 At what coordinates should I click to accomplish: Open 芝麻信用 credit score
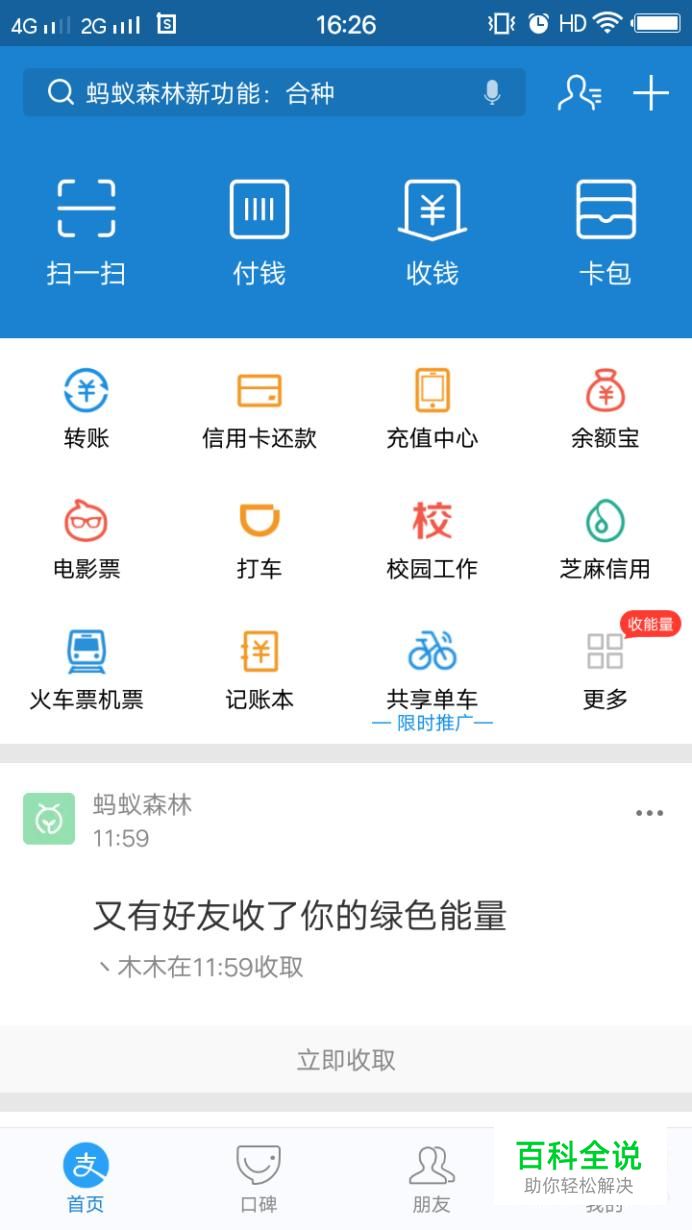tap(605, 539)
